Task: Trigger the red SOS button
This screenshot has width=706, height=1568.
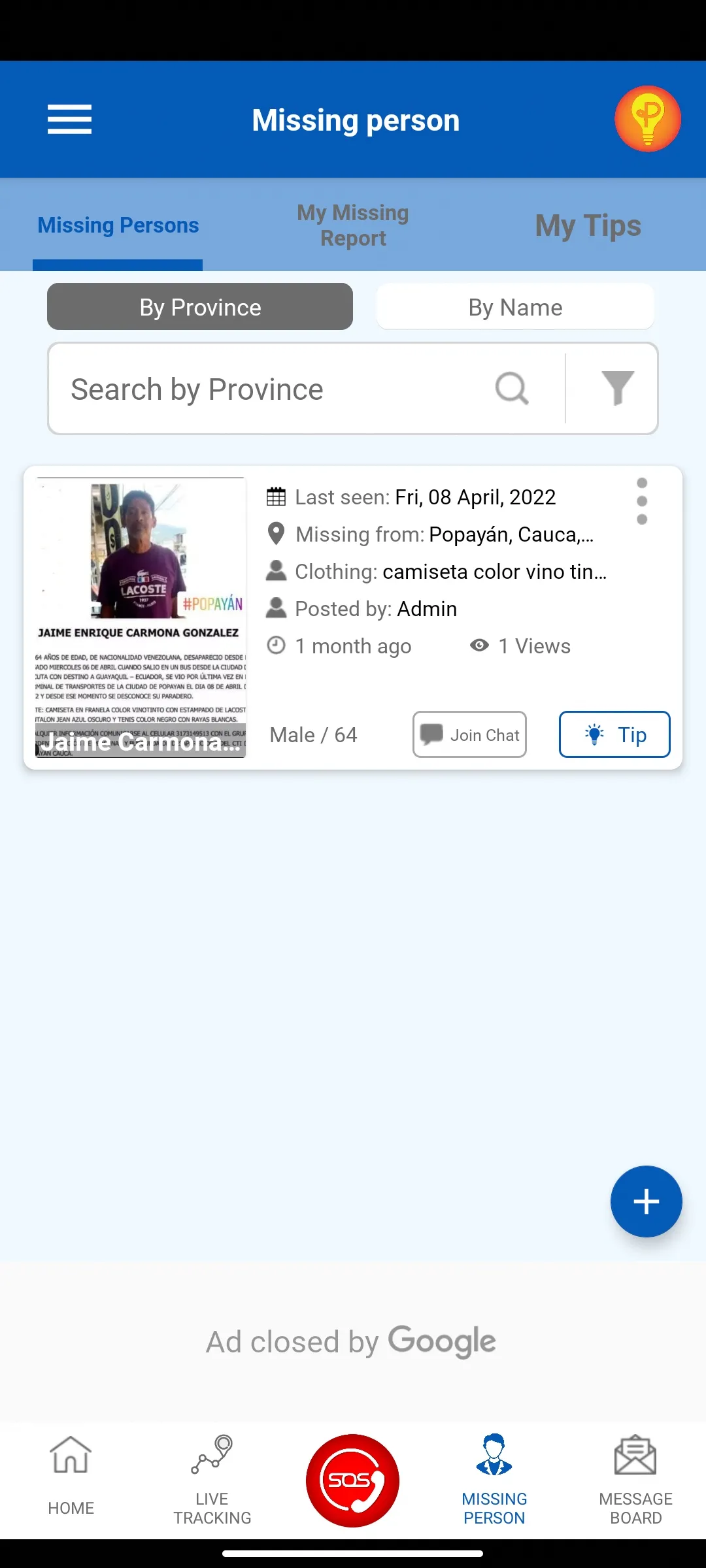Action: point(353,1480)
